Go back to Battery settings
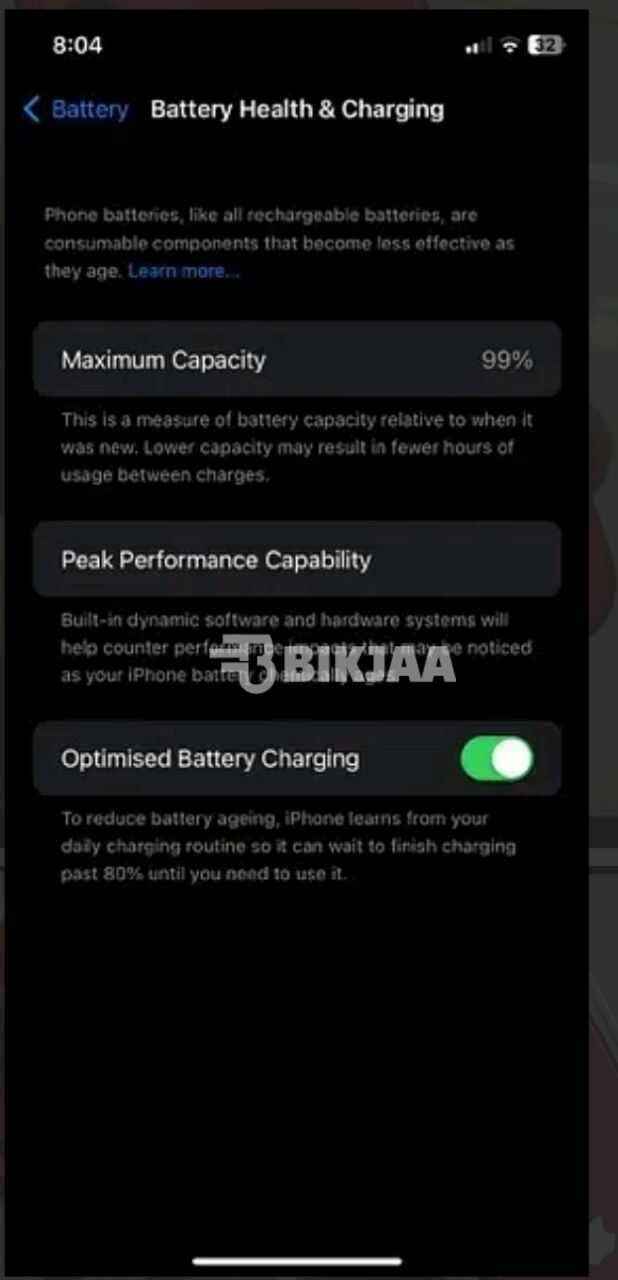 76,110
